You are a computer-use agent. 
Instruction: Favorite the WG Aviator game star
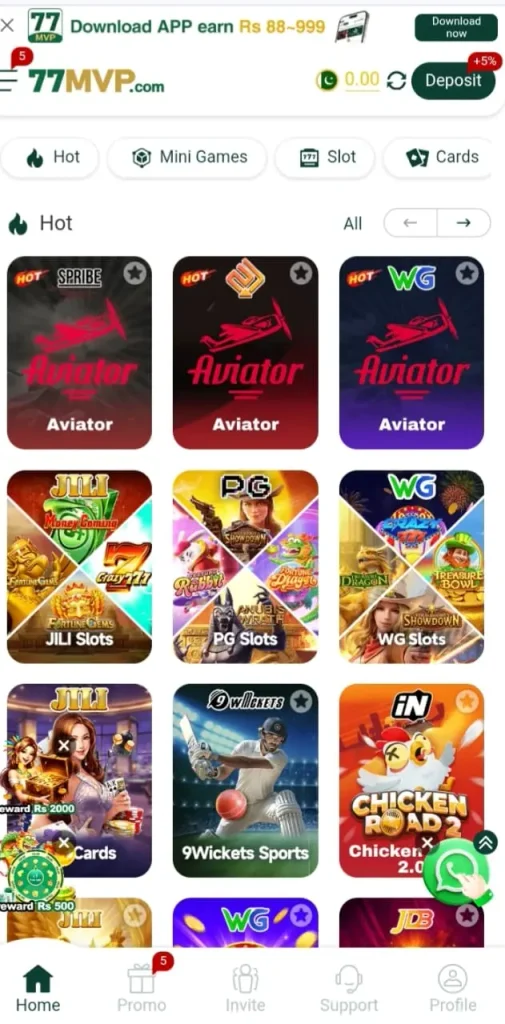(467, 273)
